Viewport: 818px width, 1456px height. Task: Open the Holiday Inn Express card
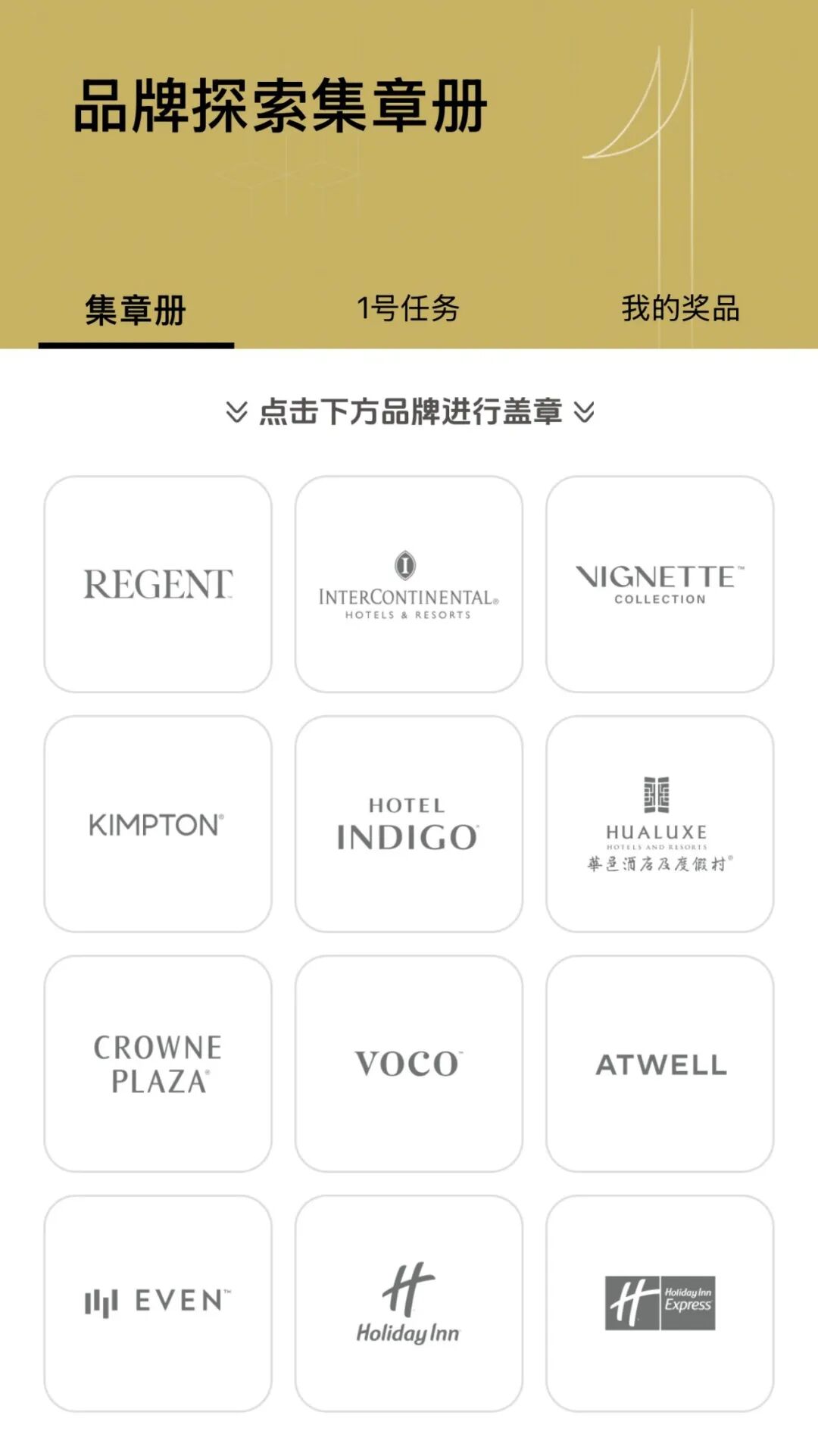tap(660, 1303)
